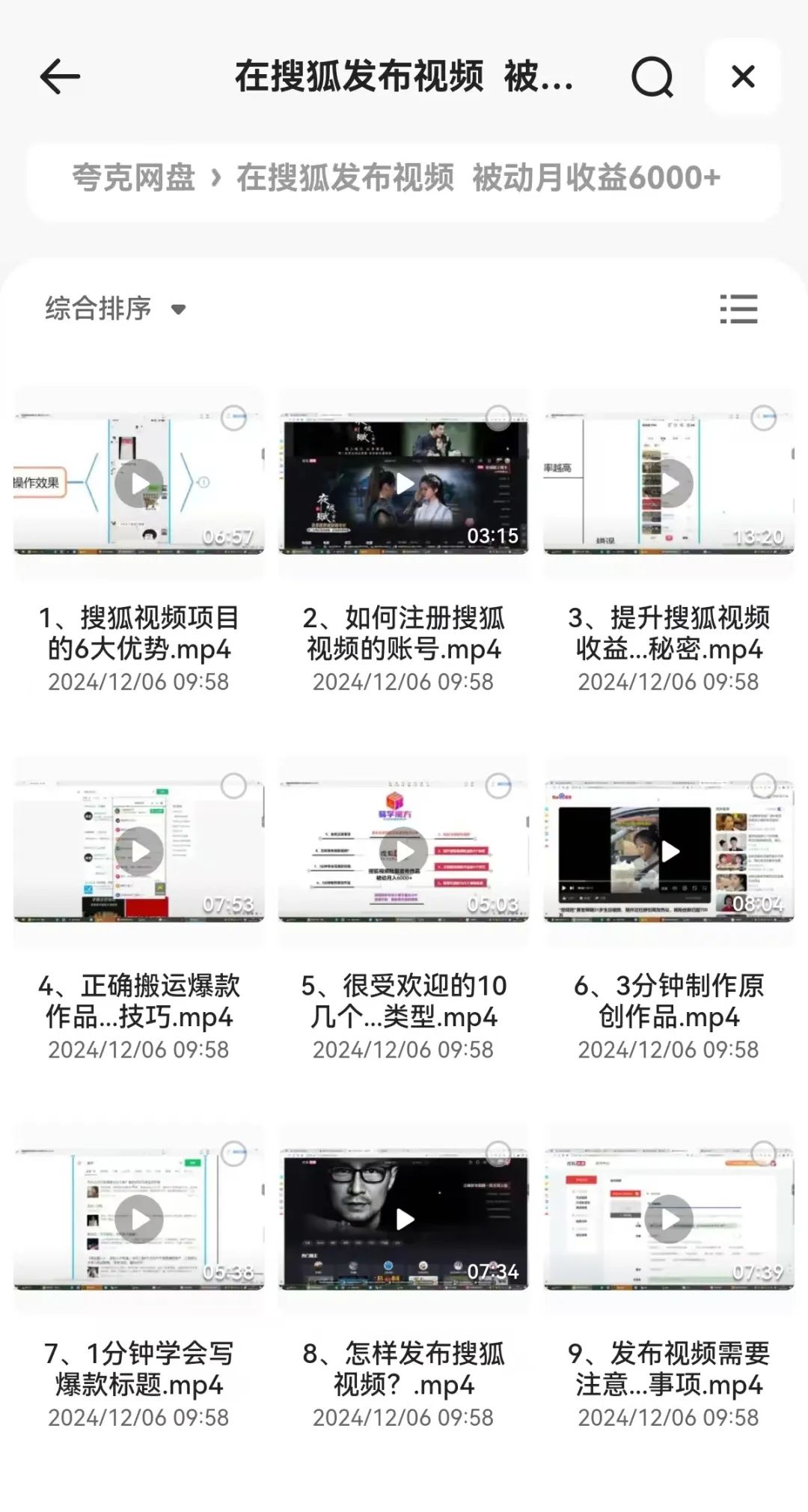Go back with the arrow icon
The width and height of the screenshot is (808, 1512).
tap(60, 77)
